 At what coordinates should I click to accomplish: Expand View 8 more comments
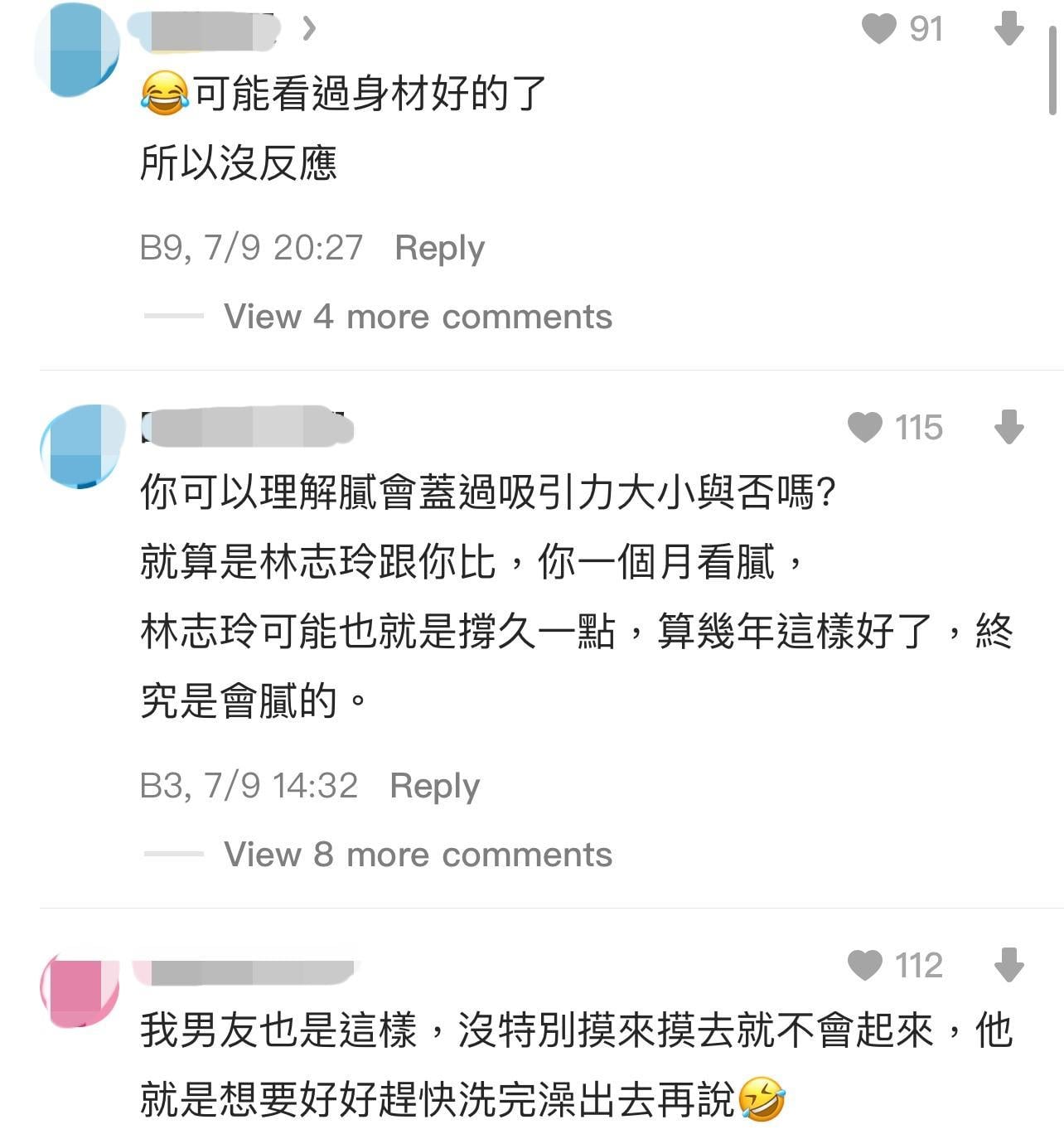[x=417, y=855]
